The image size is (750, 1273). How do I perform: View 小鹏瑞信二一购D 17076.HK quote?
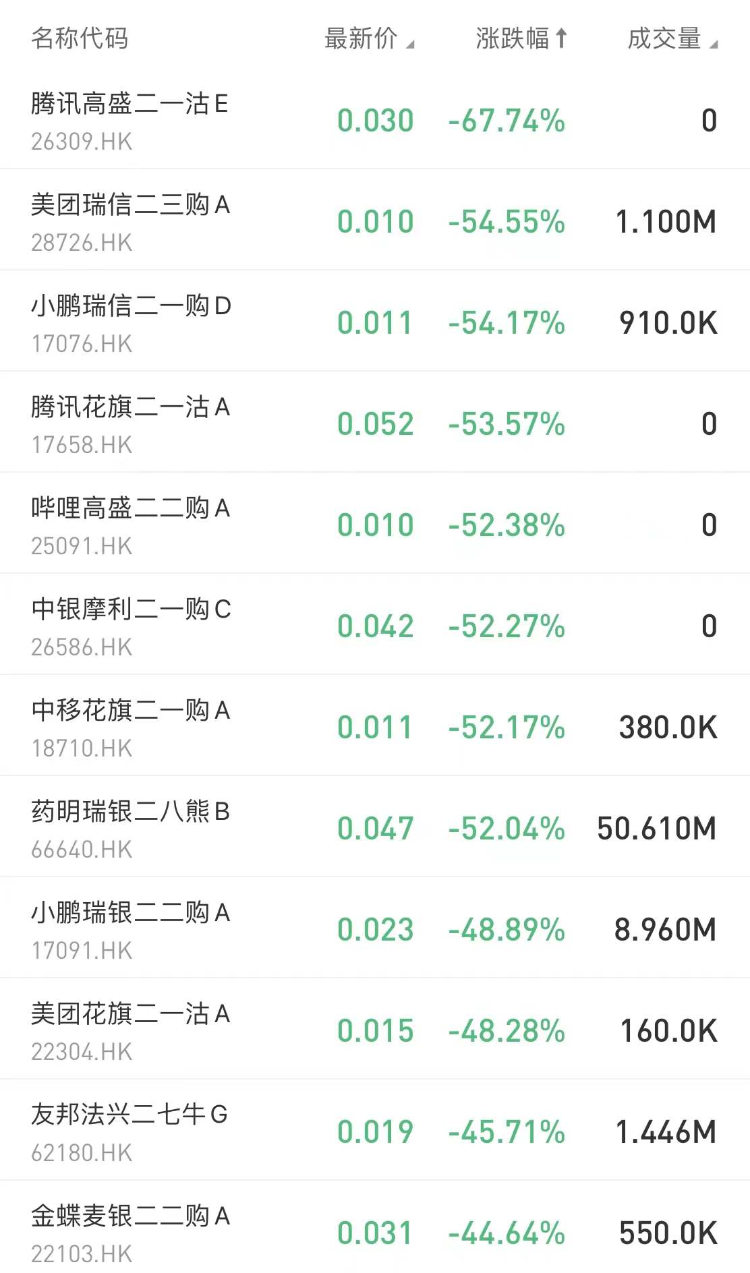click(375, 321)
